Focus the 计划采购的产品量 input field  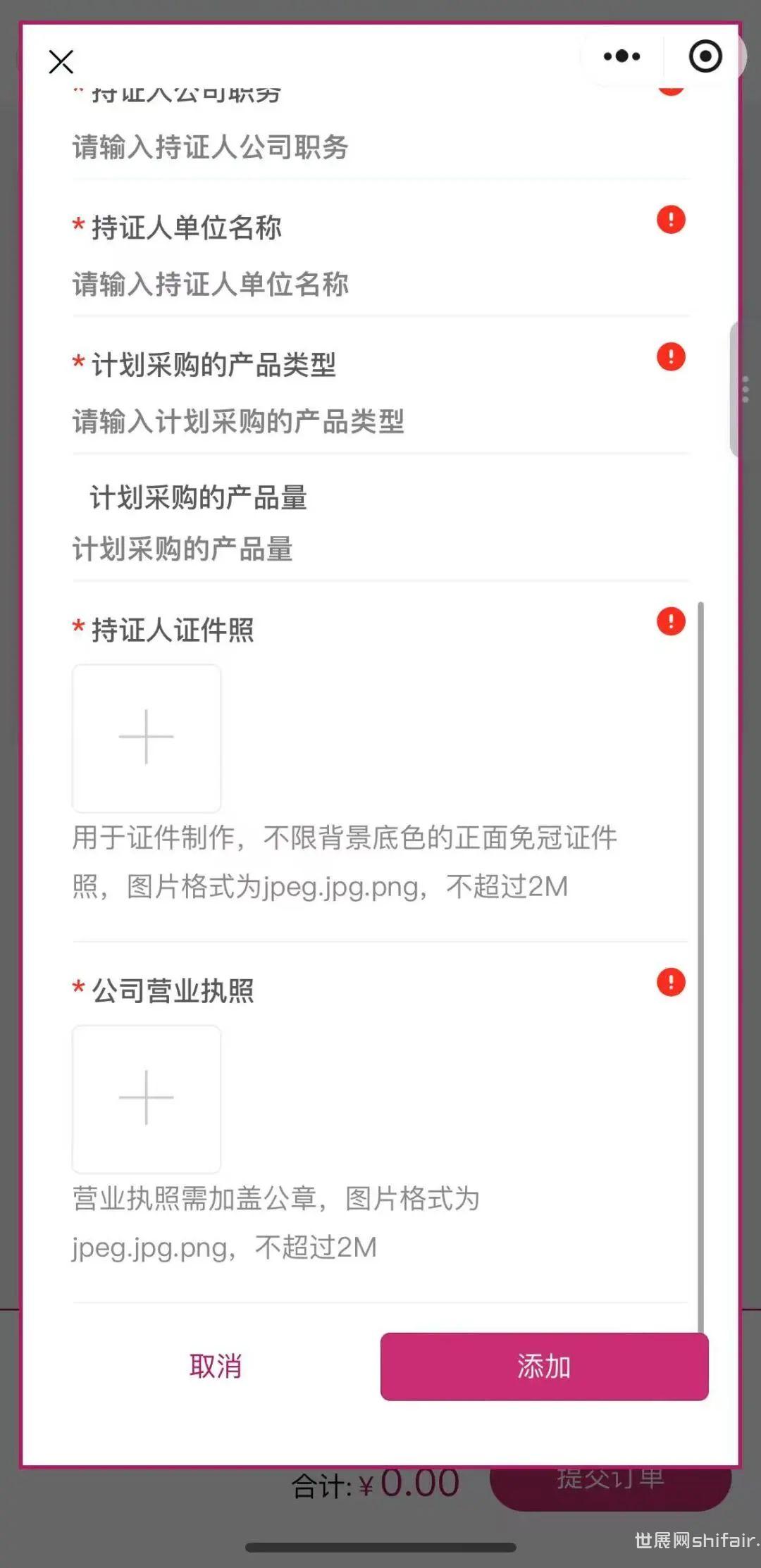pos(380,549)
